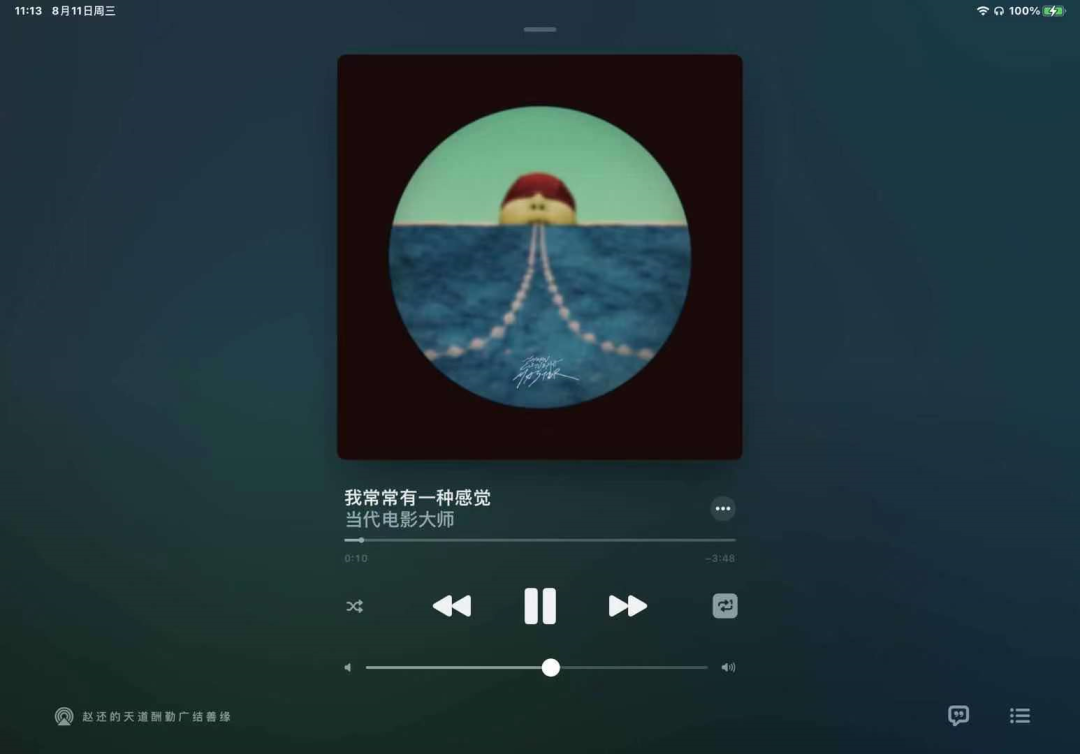Show the song lyrics
The image size is (1080, 754).
(x=959, y=715)
